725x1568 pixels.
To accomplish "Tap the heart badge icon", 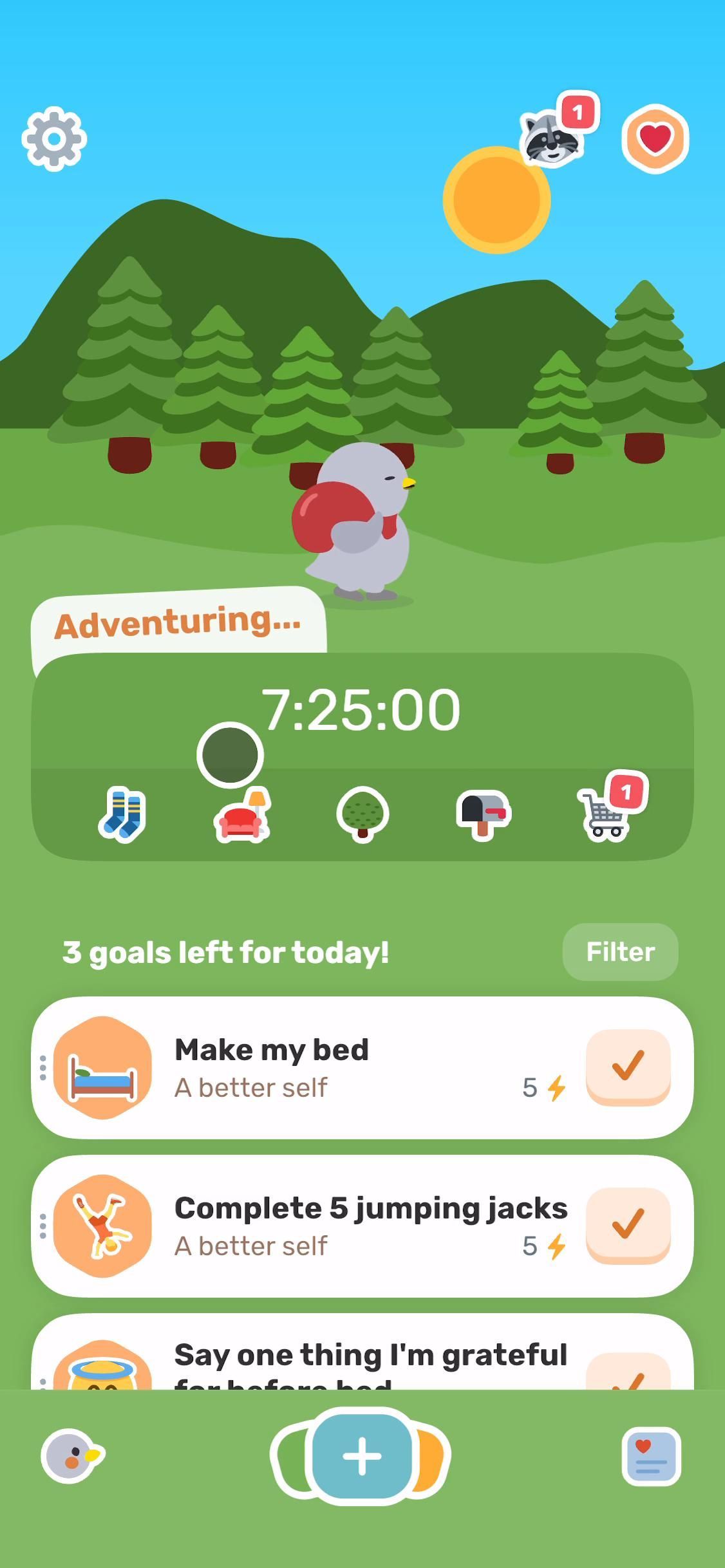I will 655,139.
